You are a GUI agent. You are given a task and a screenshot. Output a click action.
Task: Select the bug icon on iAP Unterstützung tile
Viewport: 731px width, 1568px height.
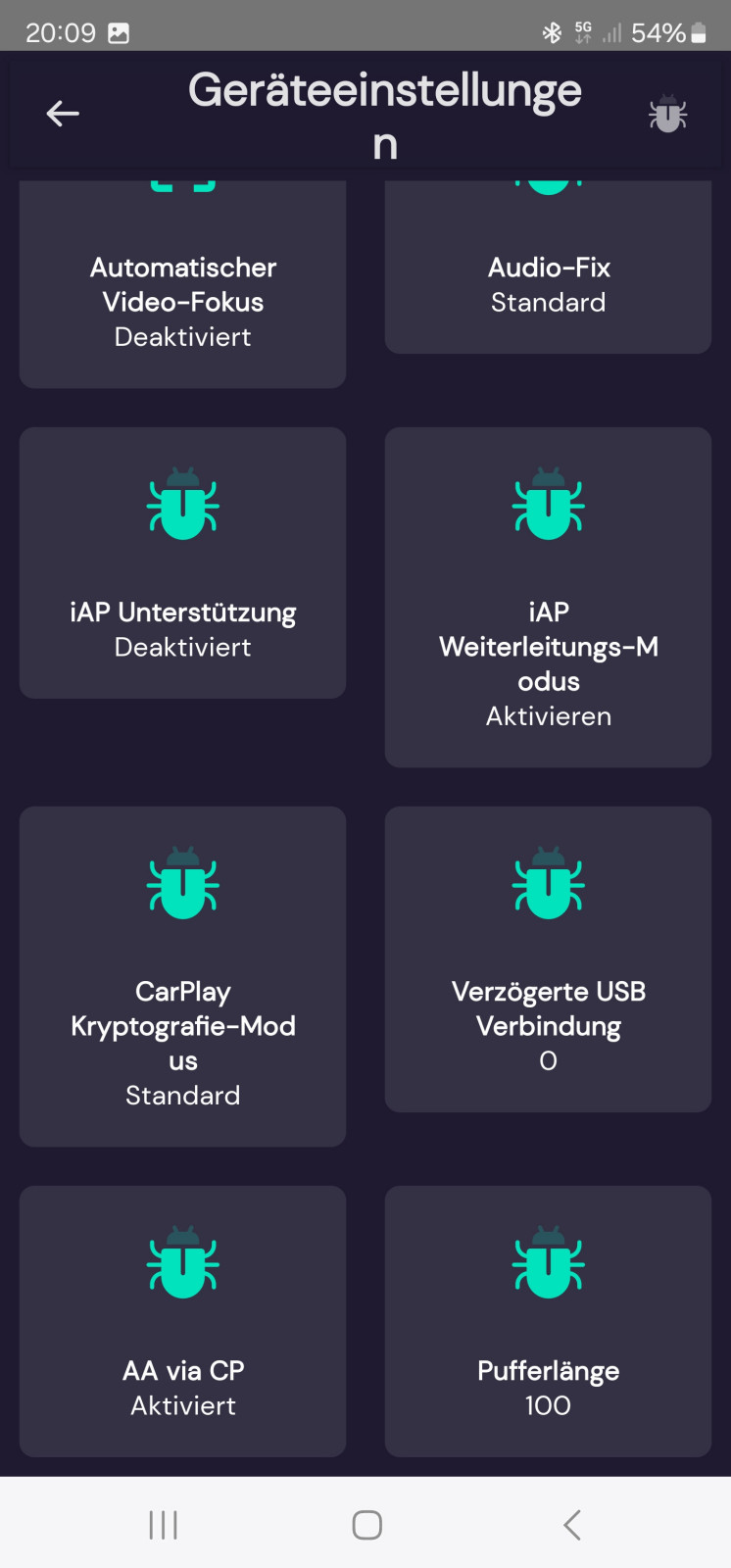coord(182,506)
